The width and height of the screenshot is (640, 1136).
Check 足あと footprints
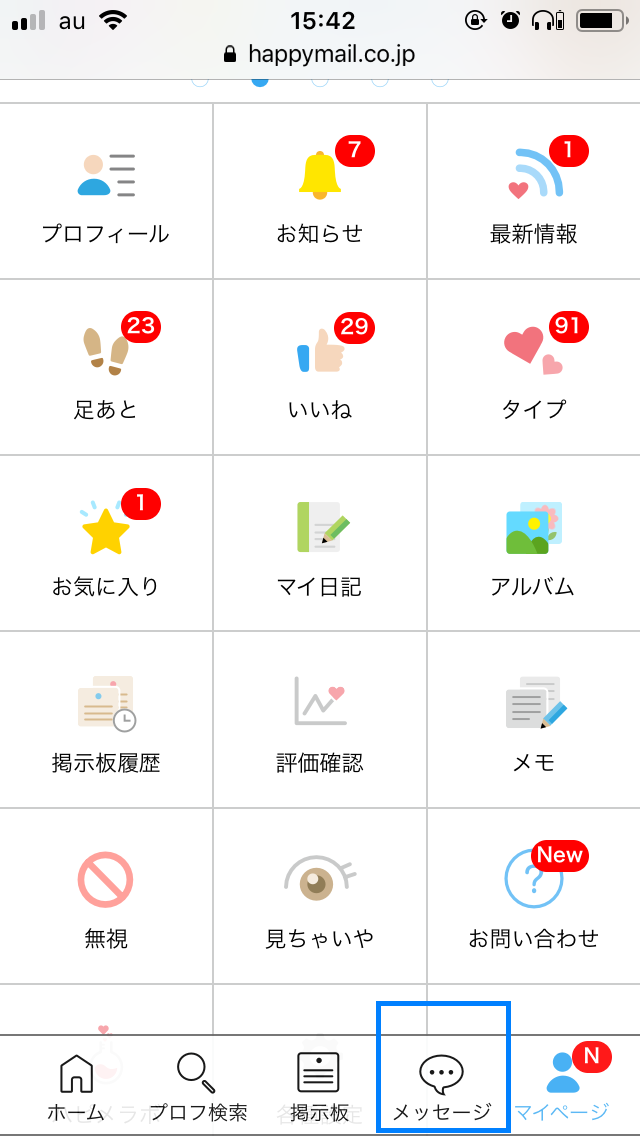click(106, 368)
